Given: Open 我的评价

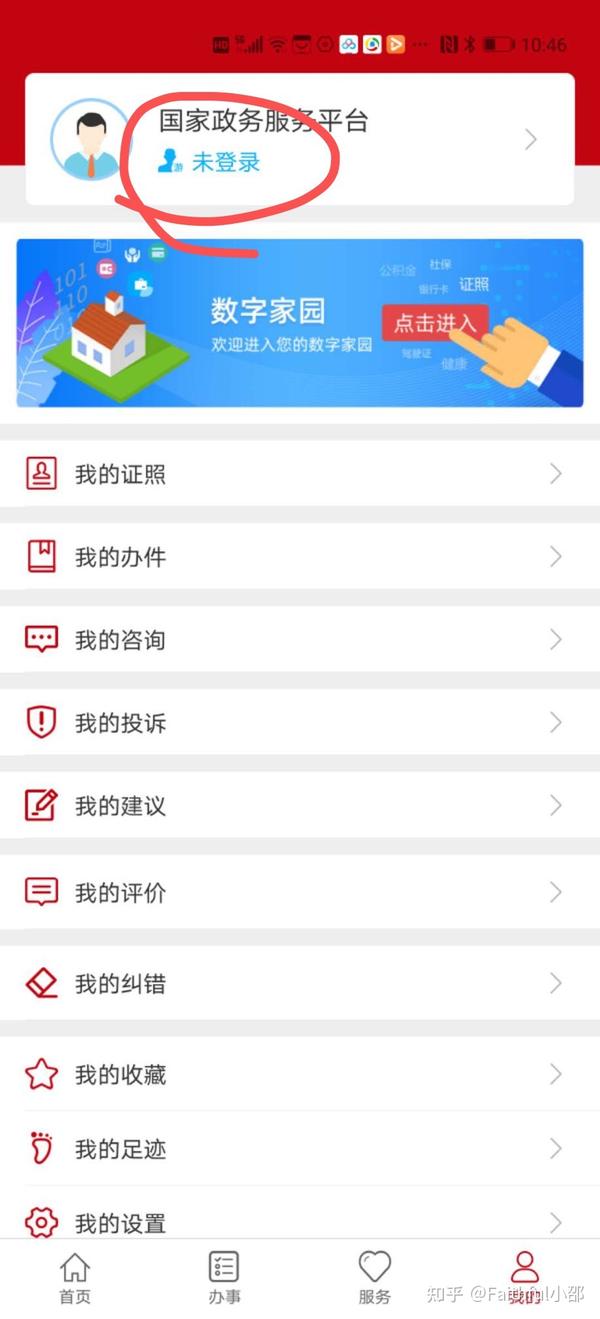Looking at the screenshot, I should [x=300, y=892].
